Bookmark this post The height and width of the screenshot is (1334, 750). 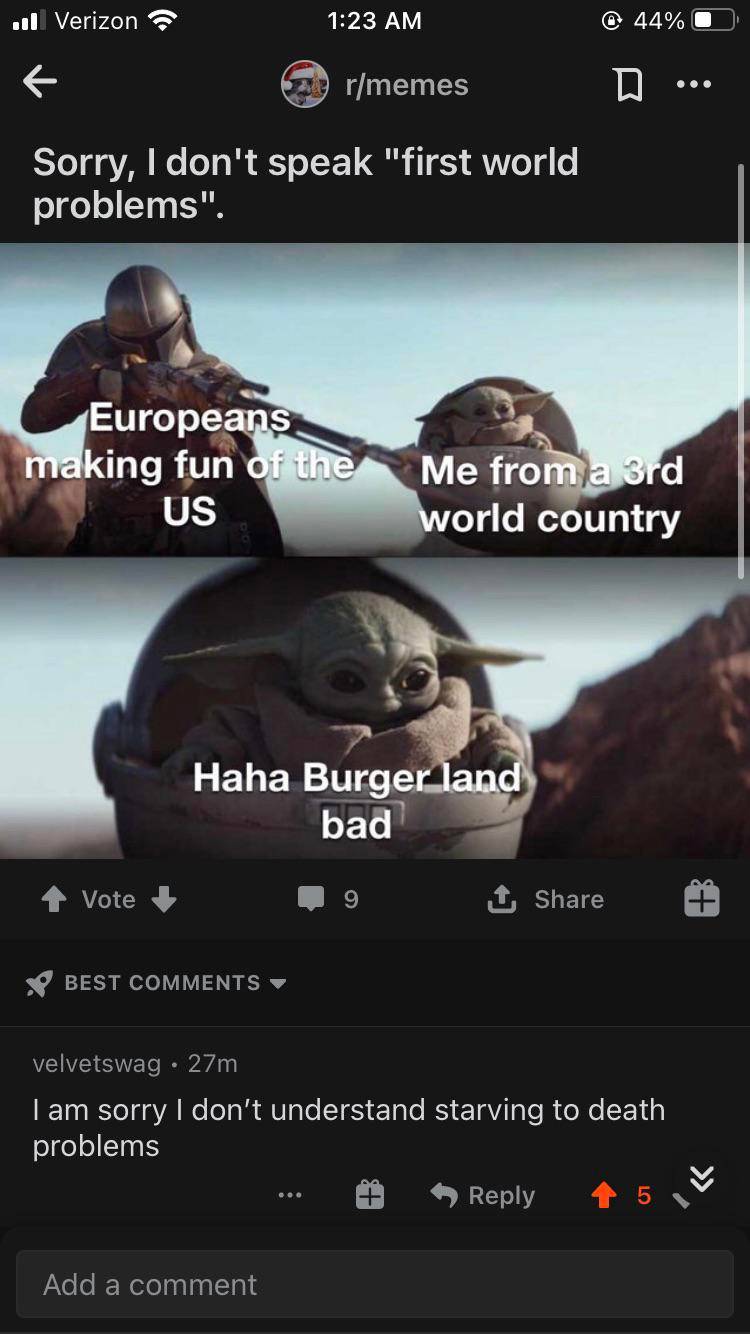tap(628, 85)
